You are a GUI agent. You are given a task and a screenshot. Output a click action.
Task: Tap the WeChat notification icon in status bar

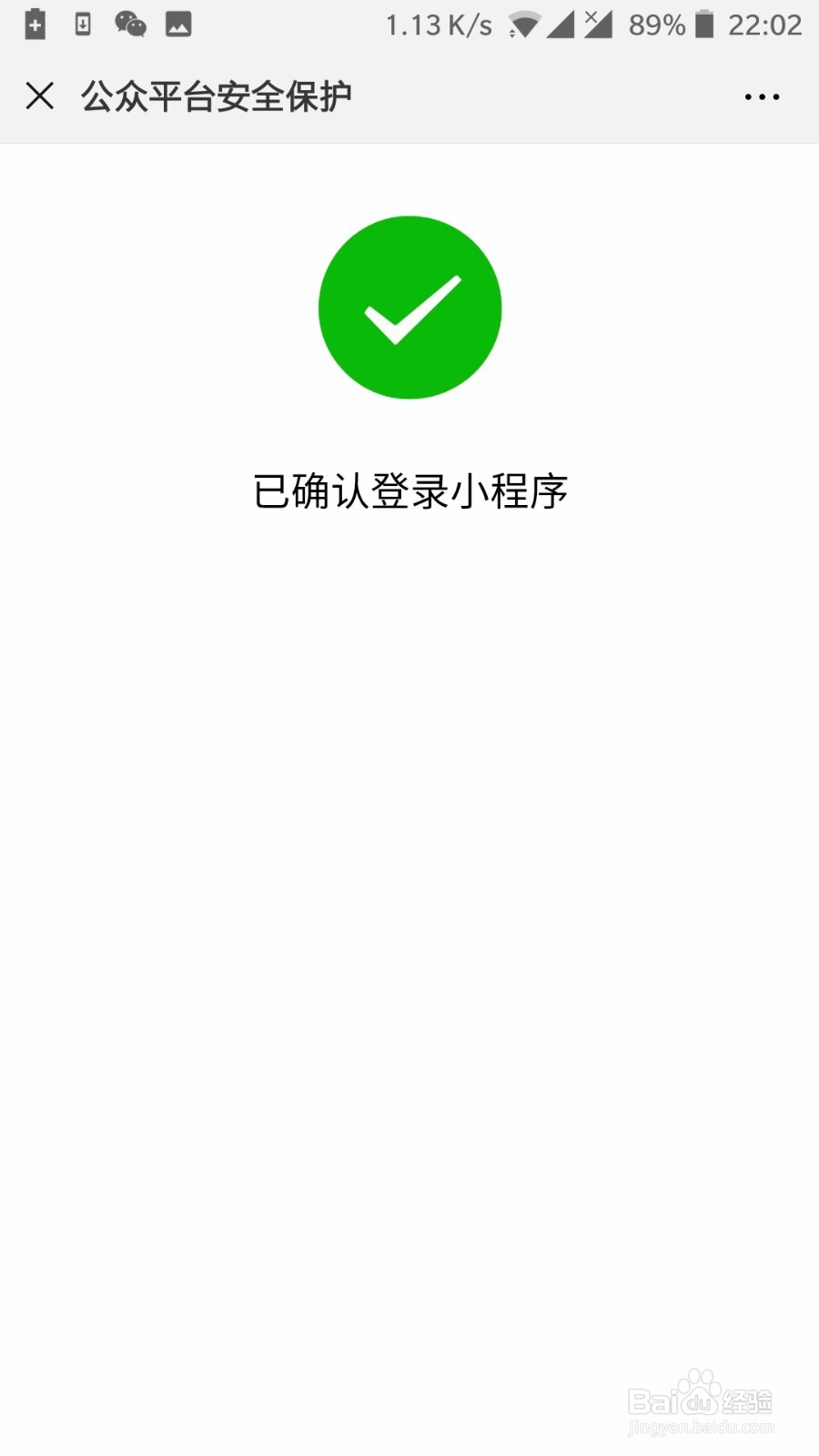[129, 25]
